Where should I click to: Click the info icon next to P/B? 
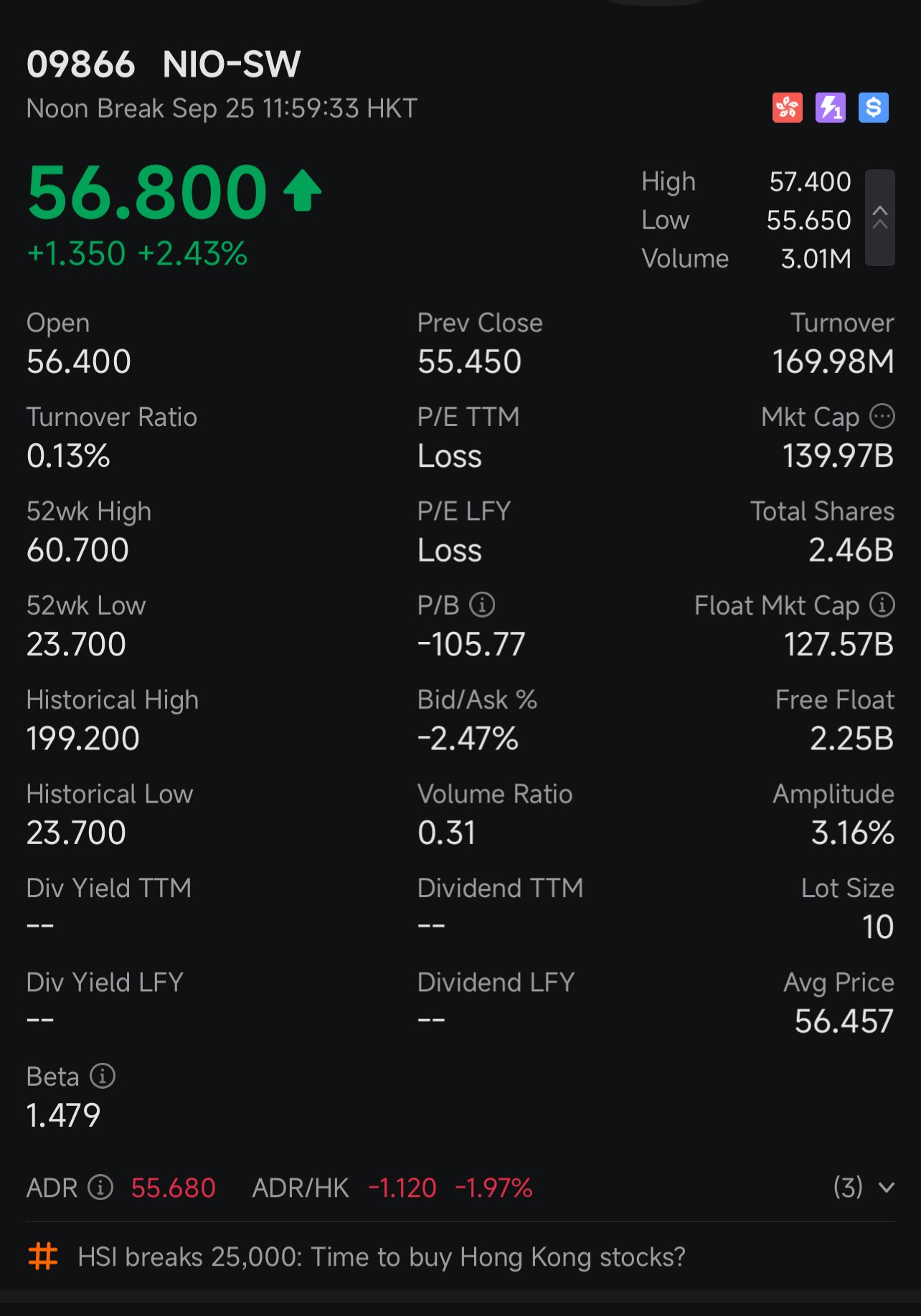tap(482, 605)
